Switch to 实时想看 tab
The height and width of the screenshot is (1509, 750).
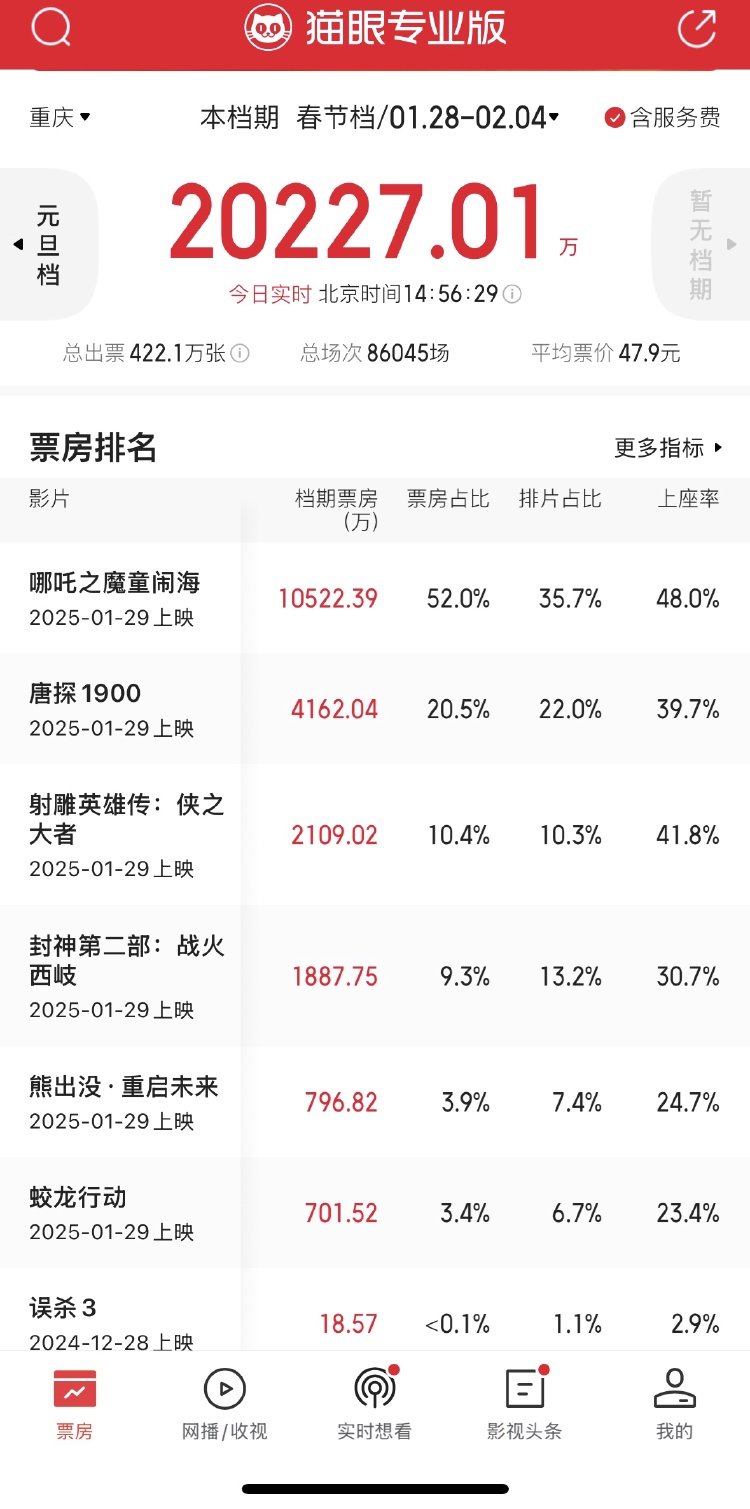(375, 1405)
